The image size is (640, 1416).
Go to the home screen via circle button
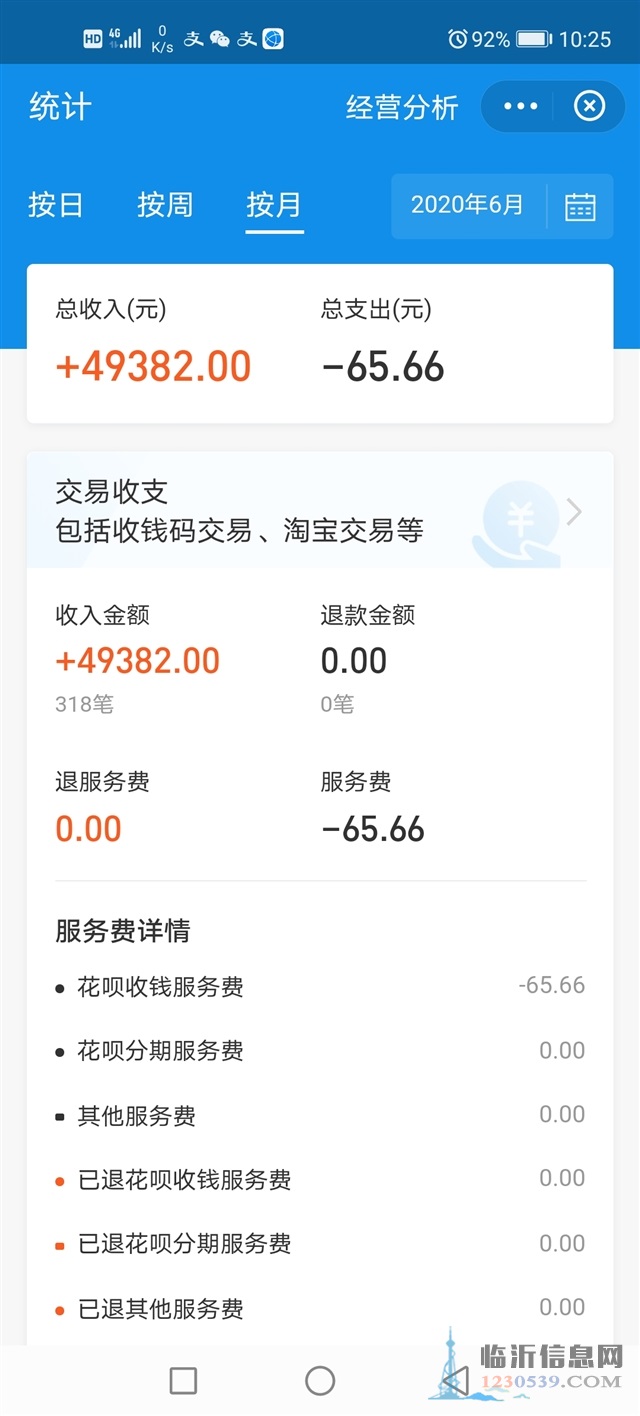click(320, 1381)
